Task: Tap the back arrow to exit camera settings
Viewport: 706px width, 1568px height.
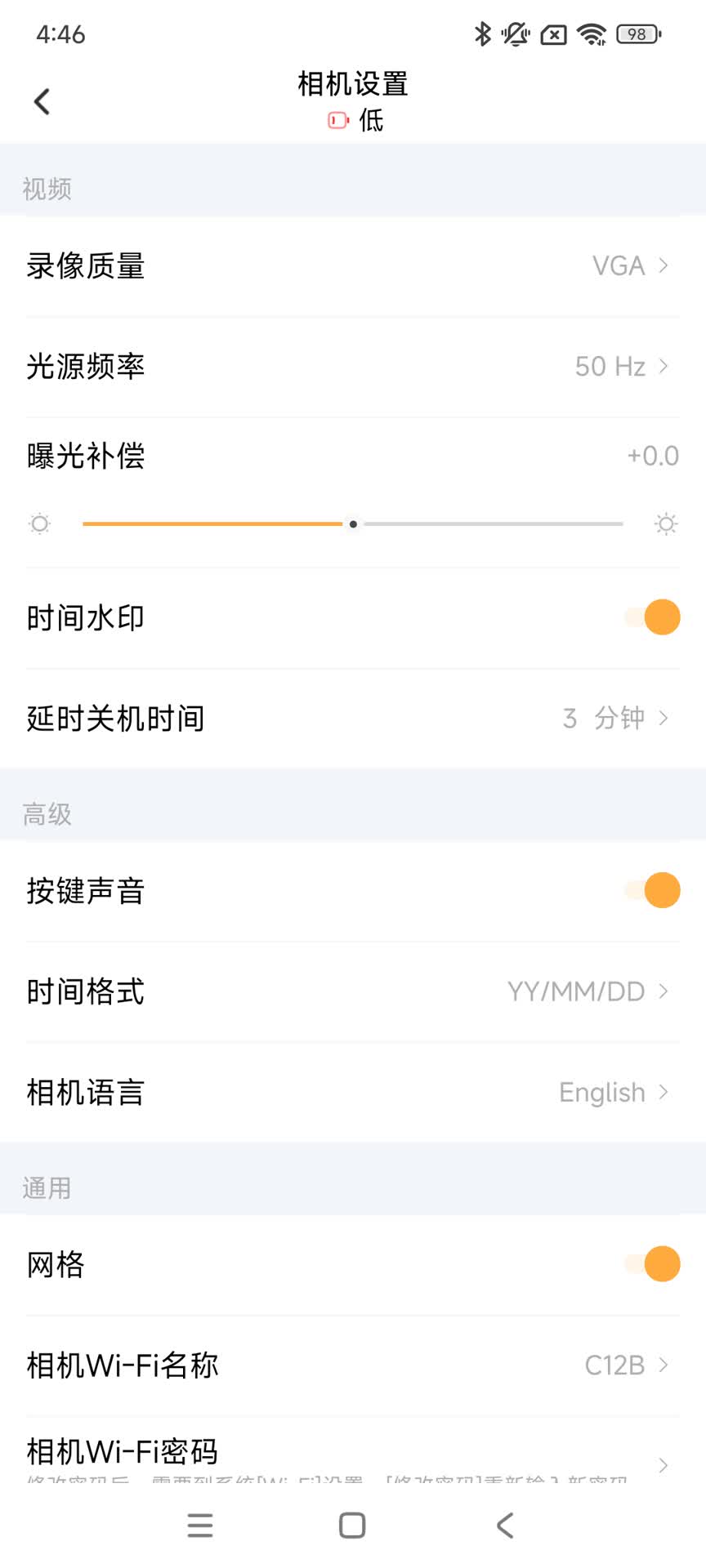Action: pos(40,101)
